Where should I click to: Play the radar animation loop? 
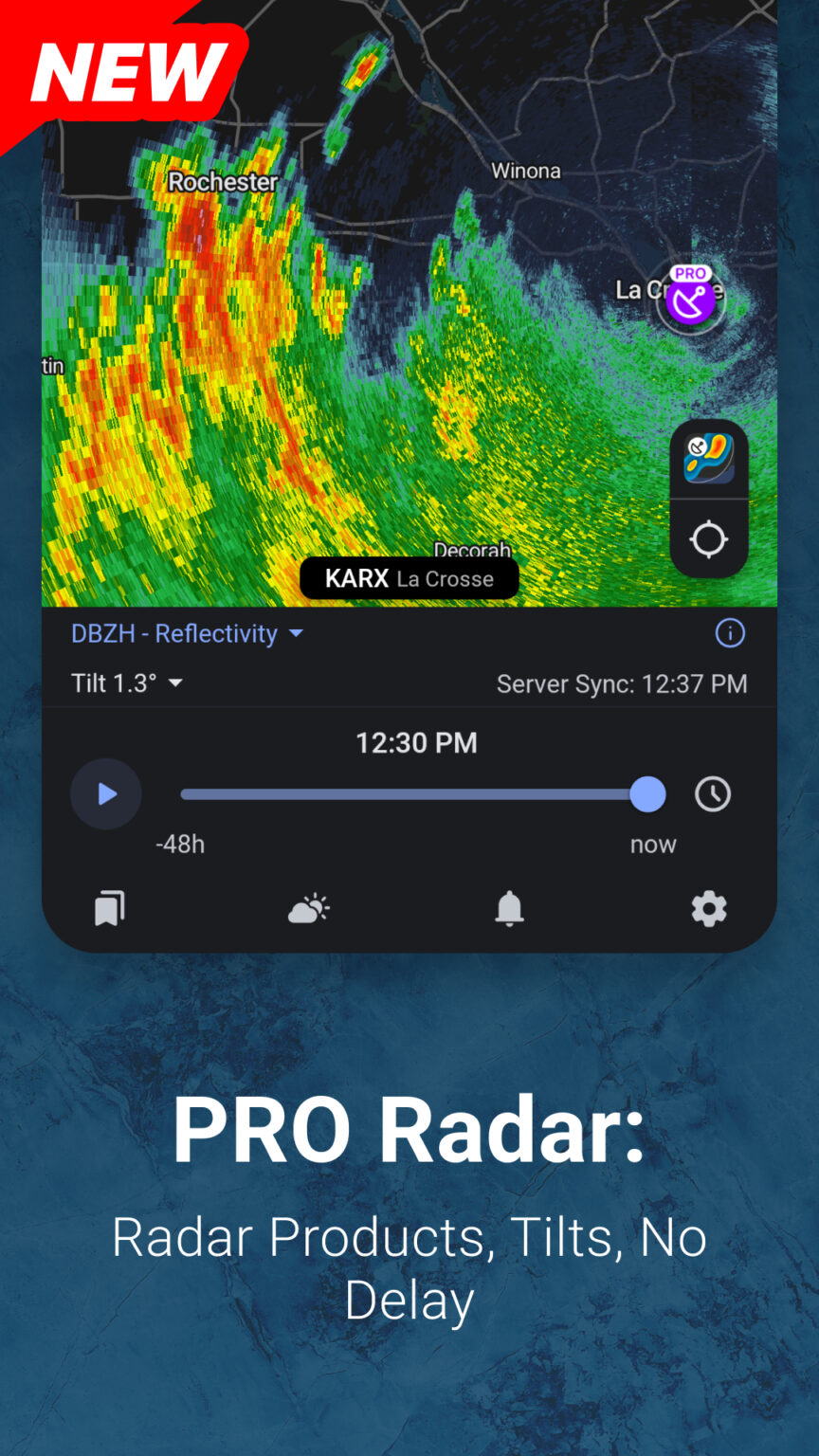105,794
